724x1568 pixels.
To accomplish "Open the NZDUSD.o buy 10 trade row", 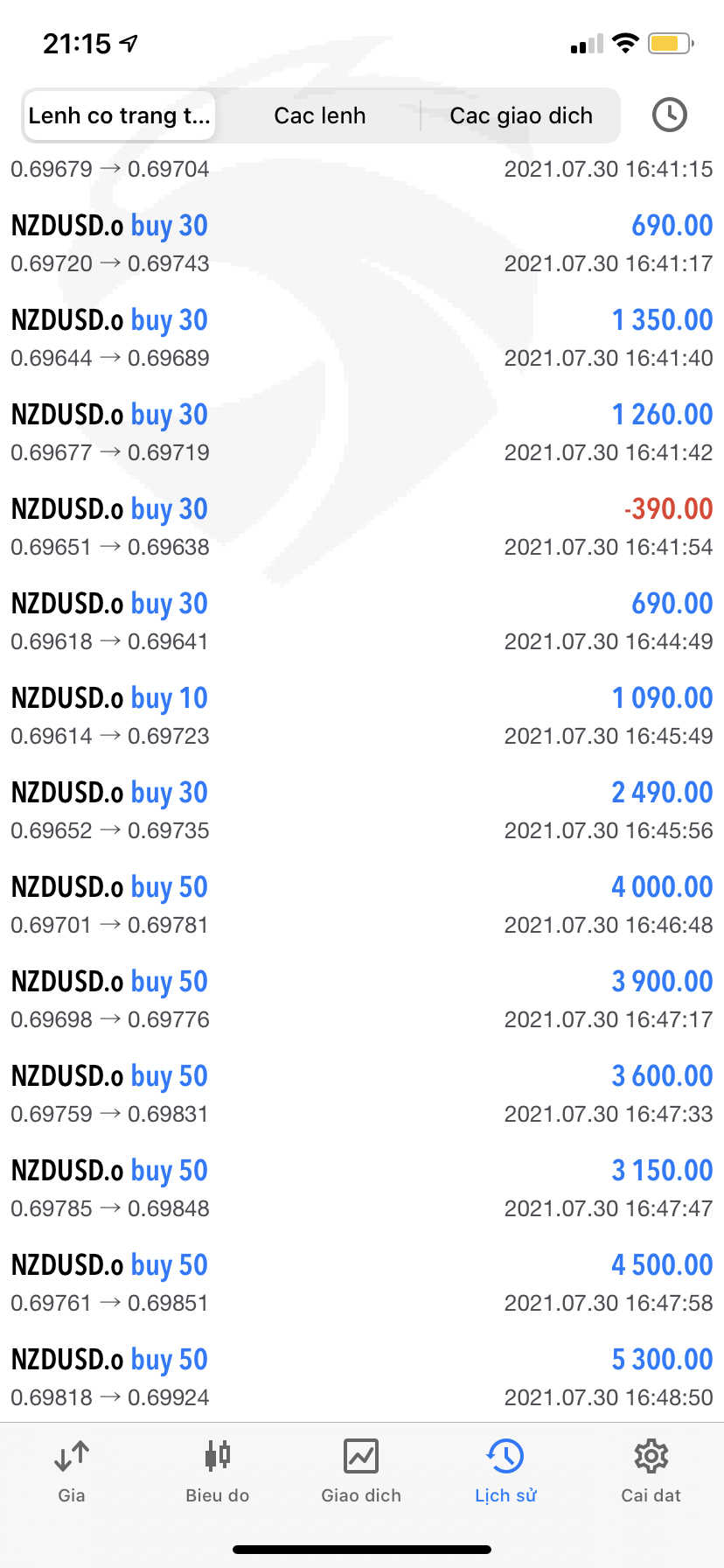I will click(x=362, y=716).
